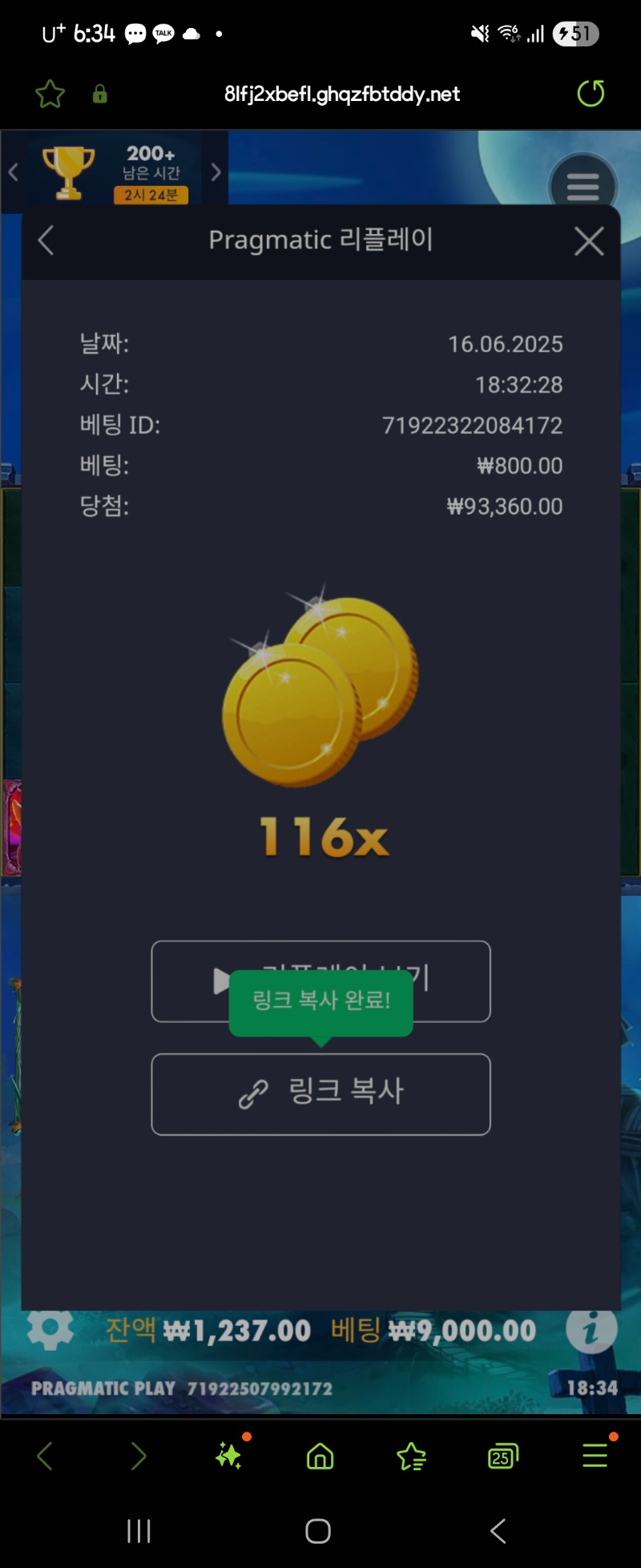The width and height of the screenshot is (641, 1568).
Task: Go to the browser home page
Action: 320,1456
